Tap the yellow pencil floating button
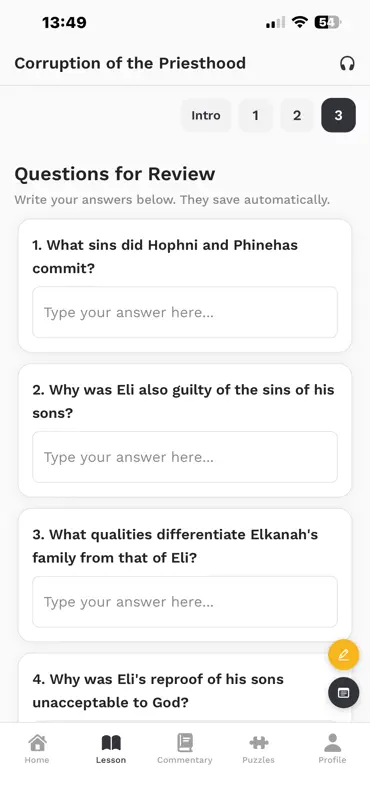Viewport: 370px width, 800px height. point(343,655)
